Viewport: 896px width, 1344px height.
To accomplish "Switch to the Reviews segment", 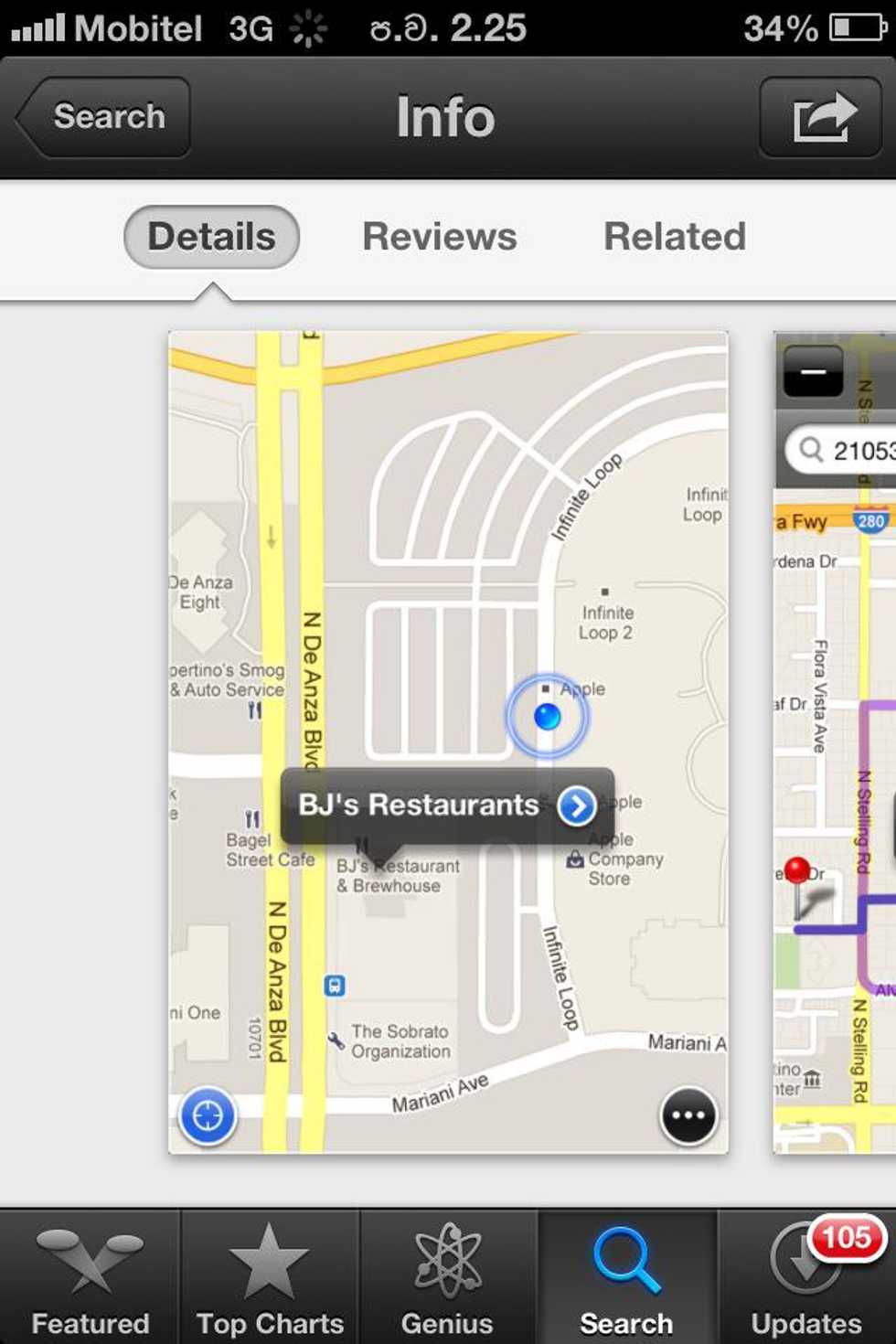I will coord(440,237).
